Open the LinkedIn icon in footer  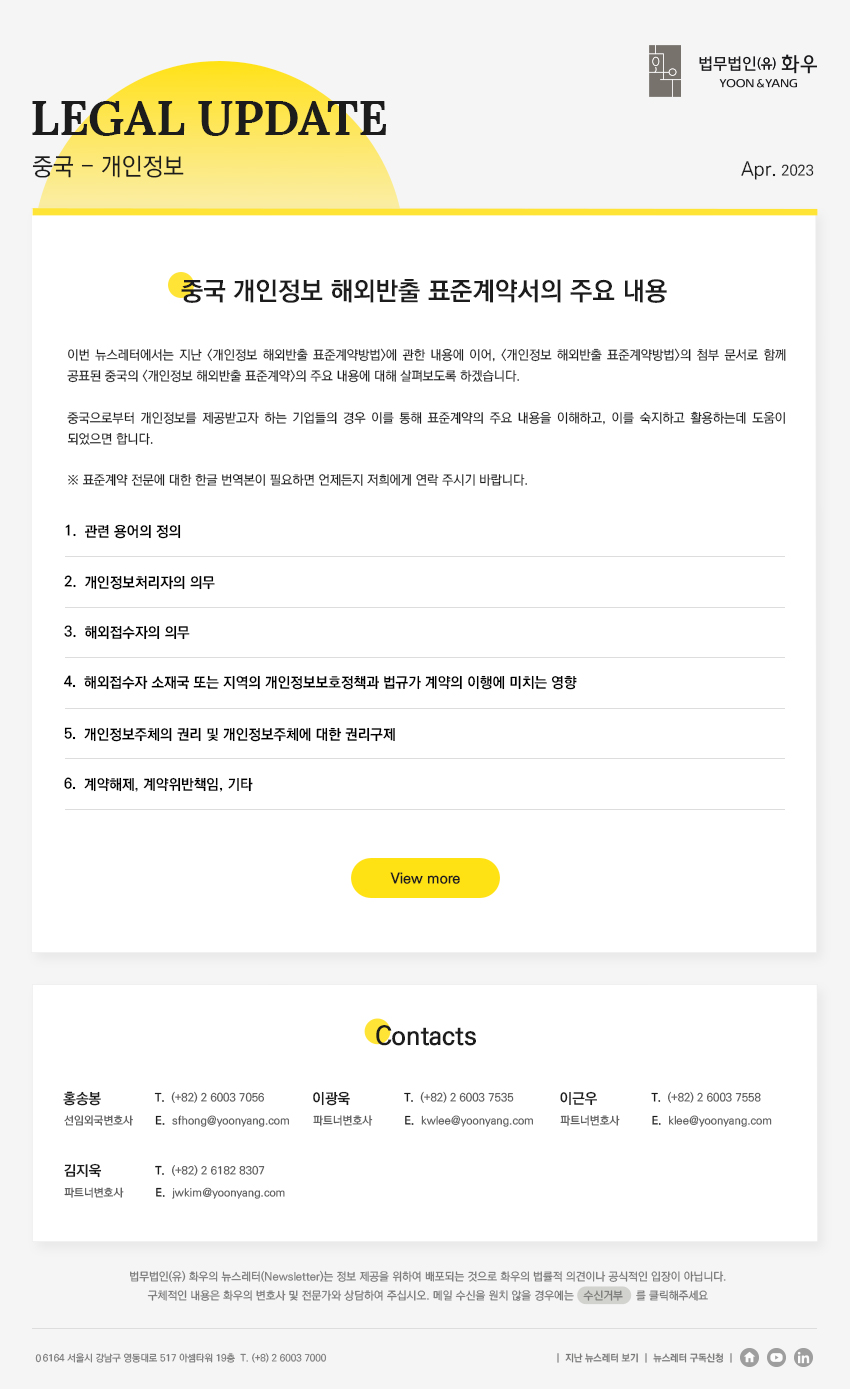tap(803, 1358)
